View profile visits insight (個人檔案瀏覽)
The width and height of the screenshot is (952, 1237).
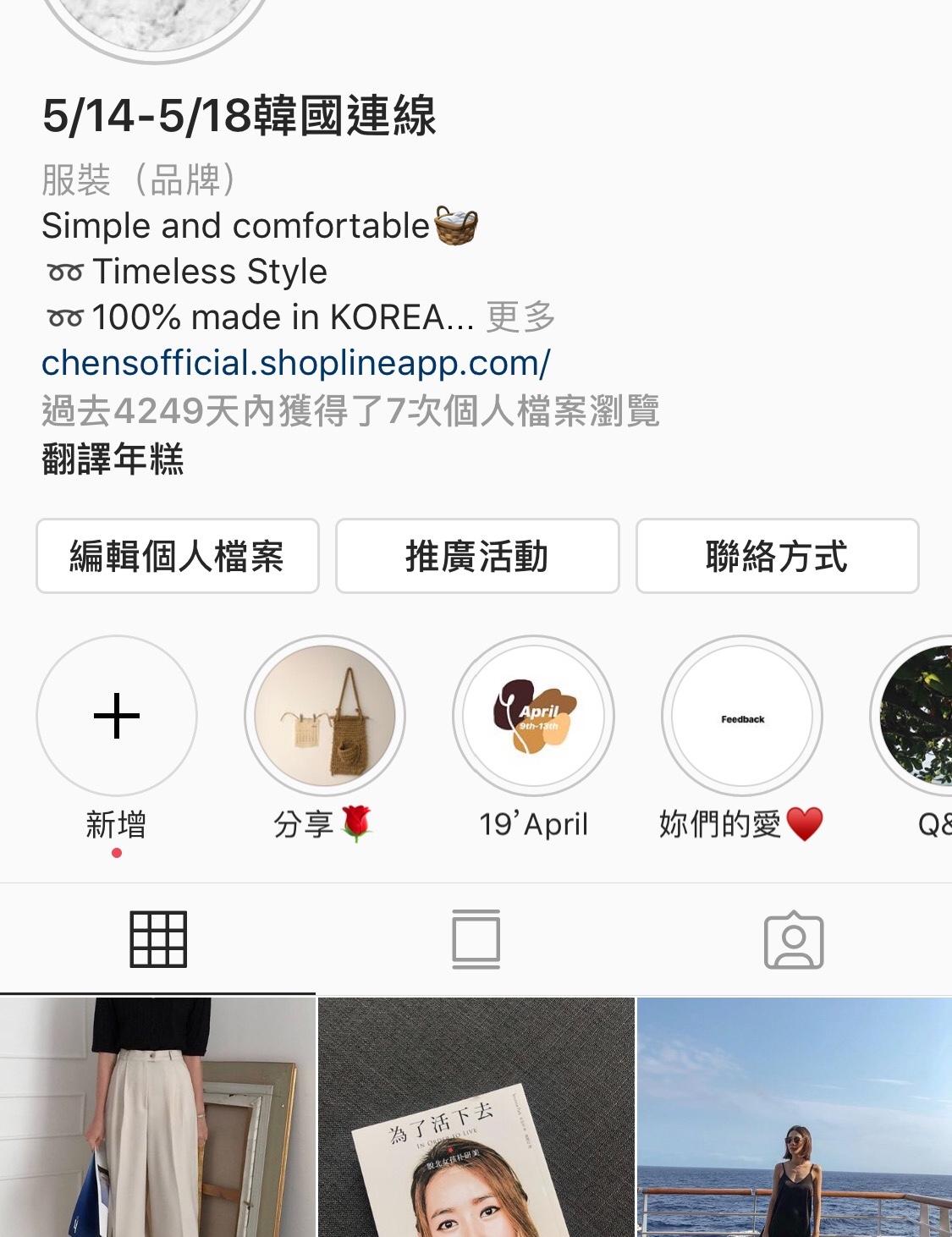[x=350, y=411]
